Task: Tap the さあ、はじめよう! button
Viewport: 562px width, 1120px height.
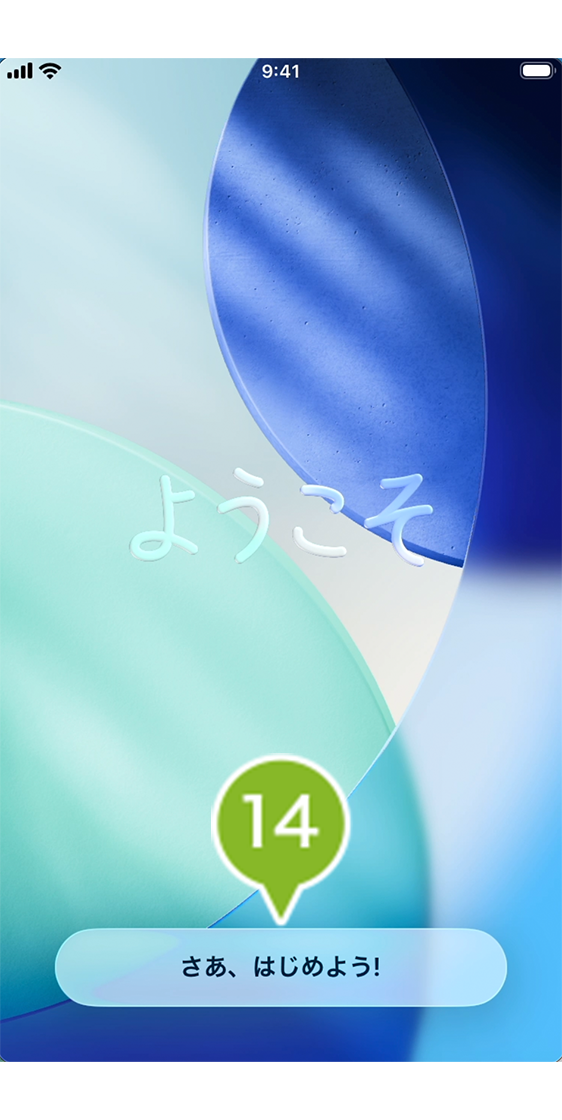Action: (281, 967)
